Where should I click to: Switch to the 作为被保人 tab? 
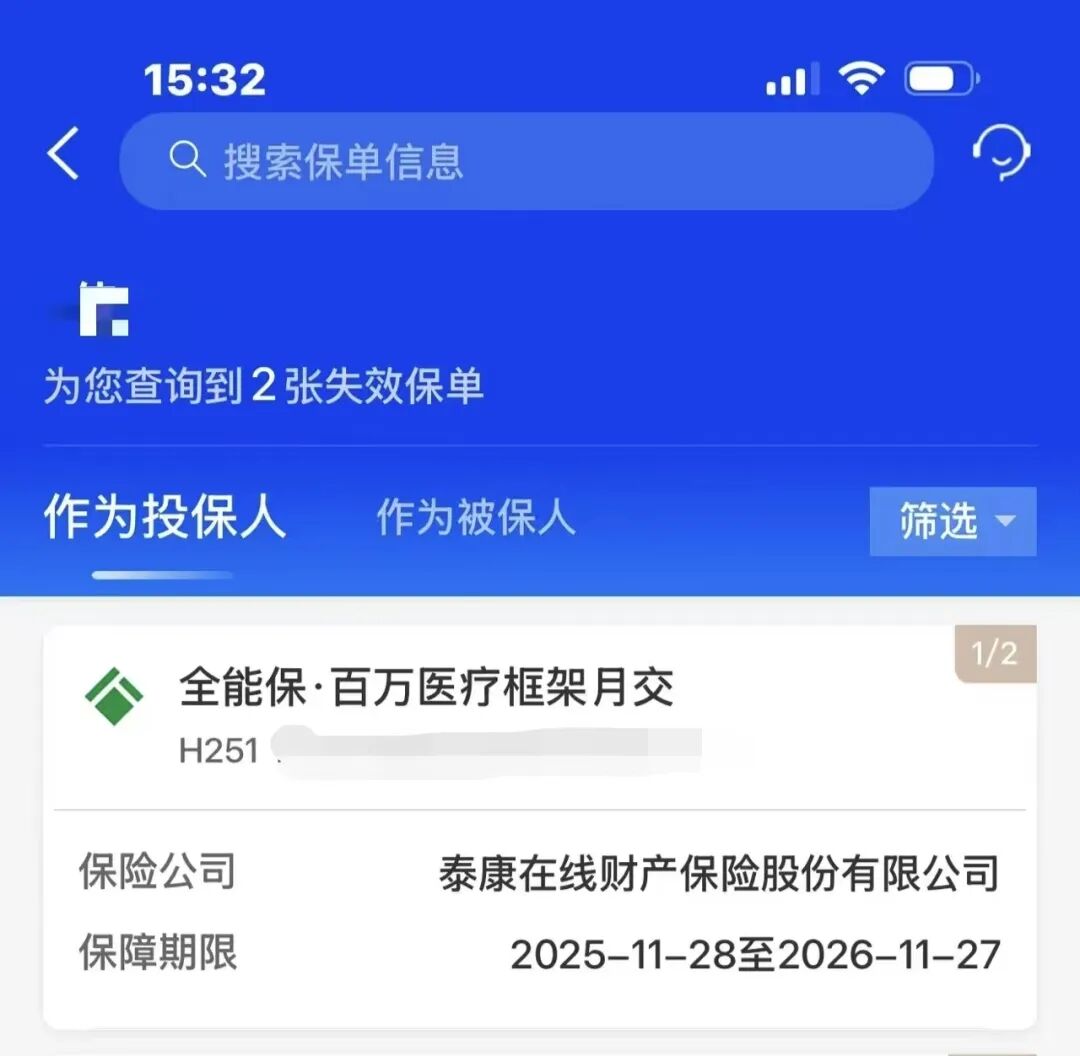[476, 518]
